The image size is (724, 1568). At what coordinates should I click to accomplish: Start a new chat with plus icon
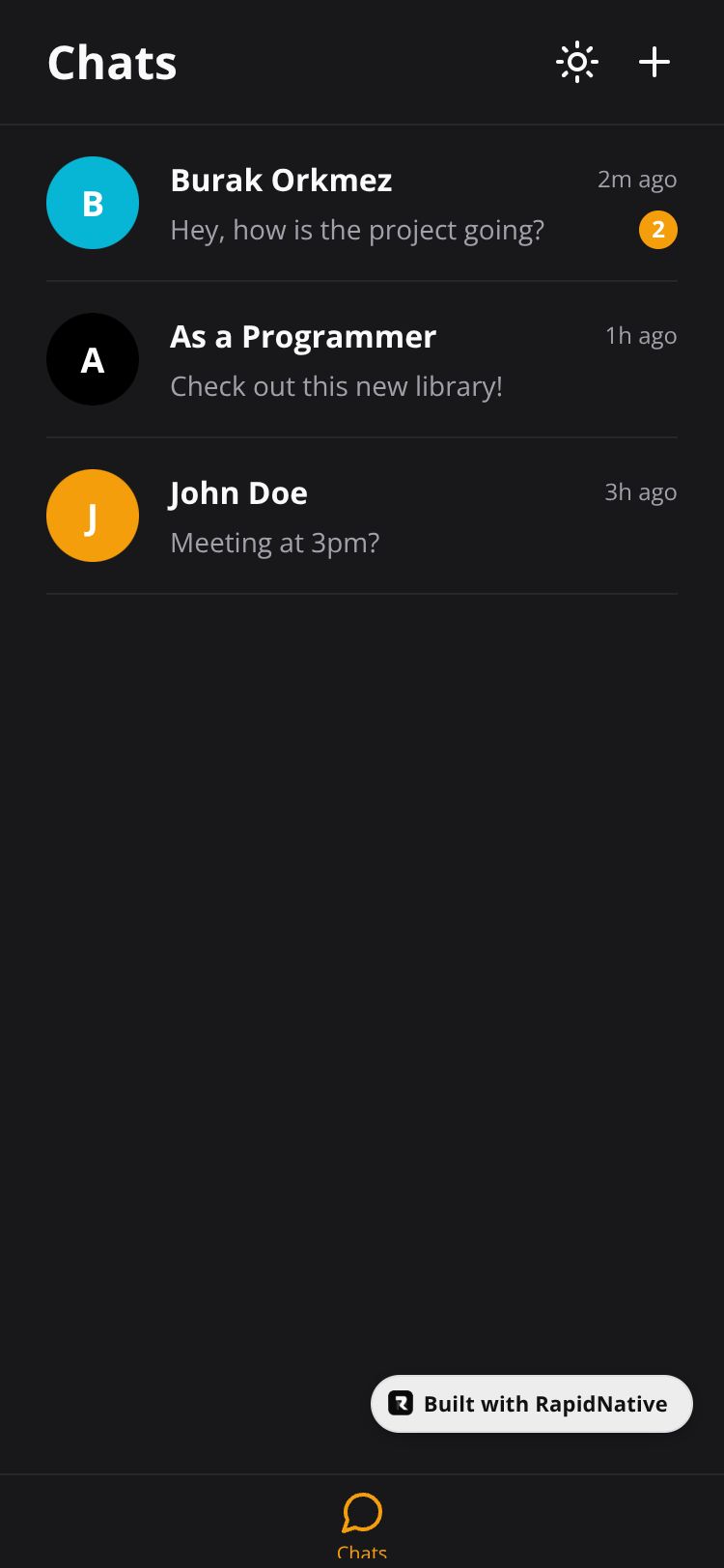pyautogui.click(x=654, y=63)
